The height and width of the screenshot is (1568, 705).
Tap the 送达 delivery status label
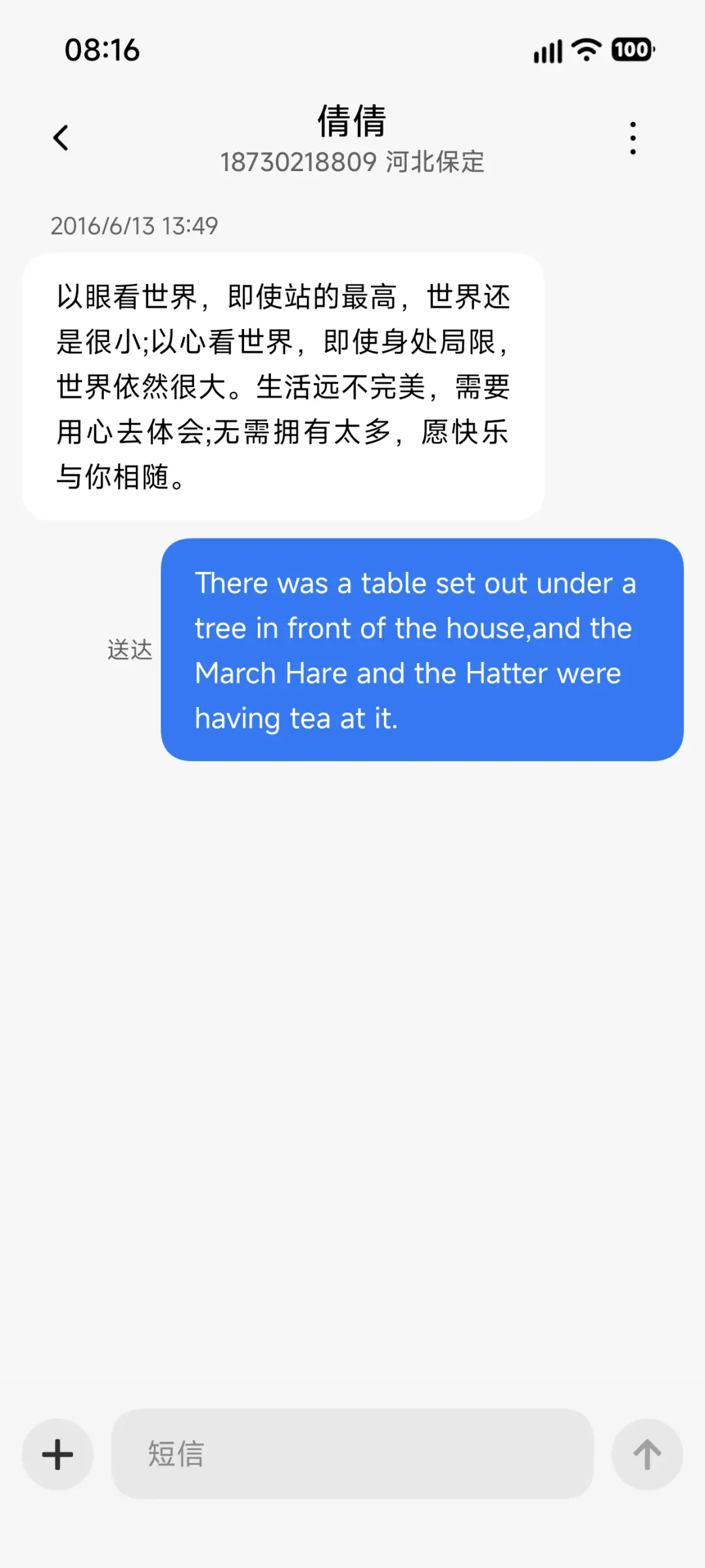tap(129, 650)
